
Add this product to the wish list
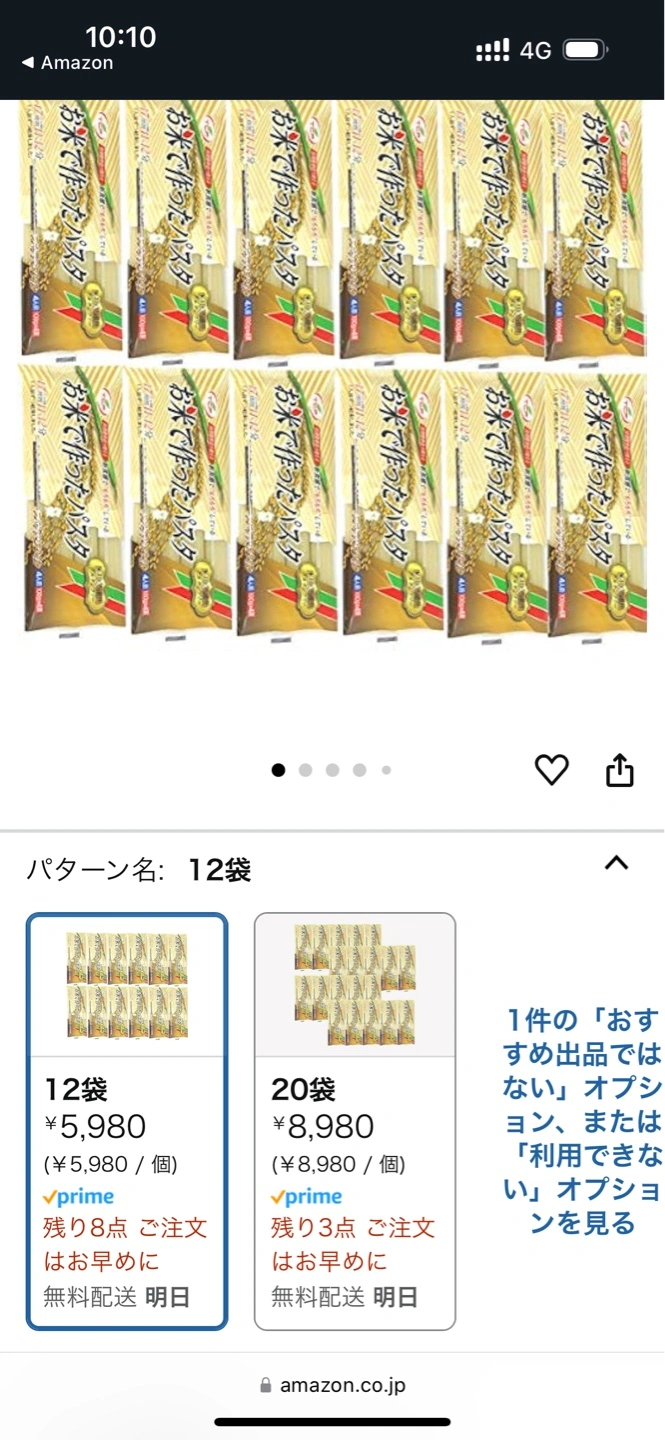551,769
